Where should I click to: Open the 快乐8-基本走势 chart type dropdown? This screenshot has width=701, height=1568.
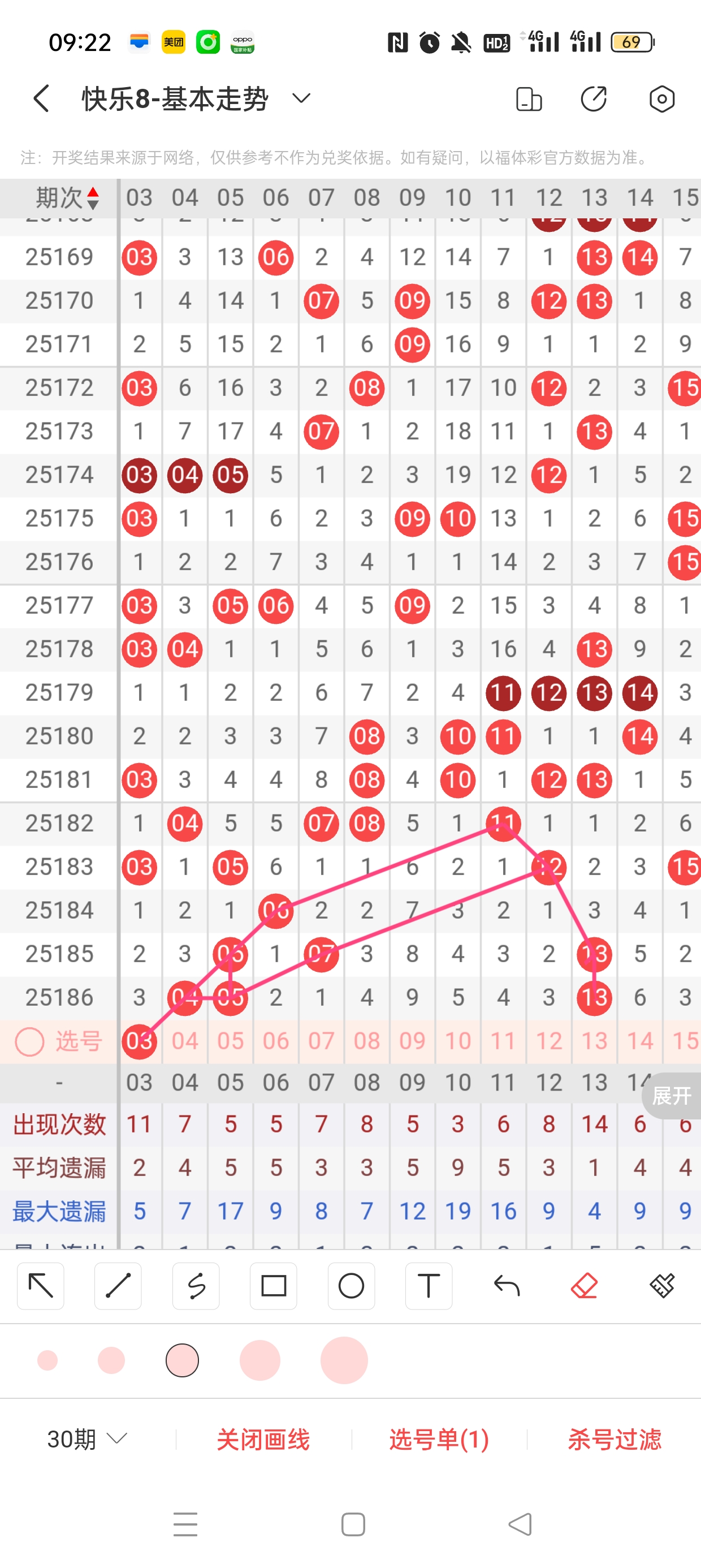point(301,98)
